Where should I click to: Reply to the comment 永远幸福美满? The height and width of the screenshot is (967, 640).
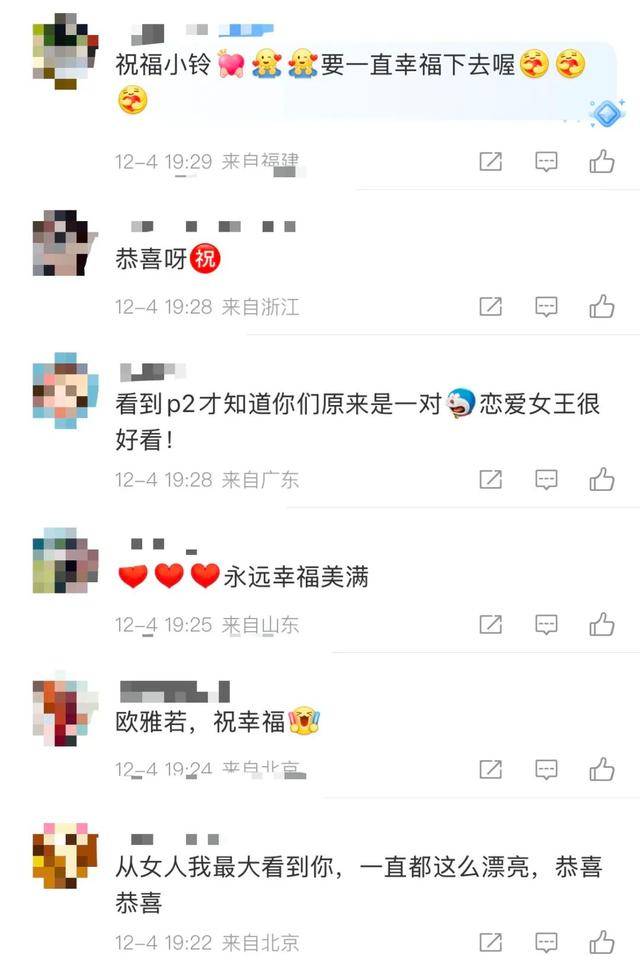coord(546,625)
